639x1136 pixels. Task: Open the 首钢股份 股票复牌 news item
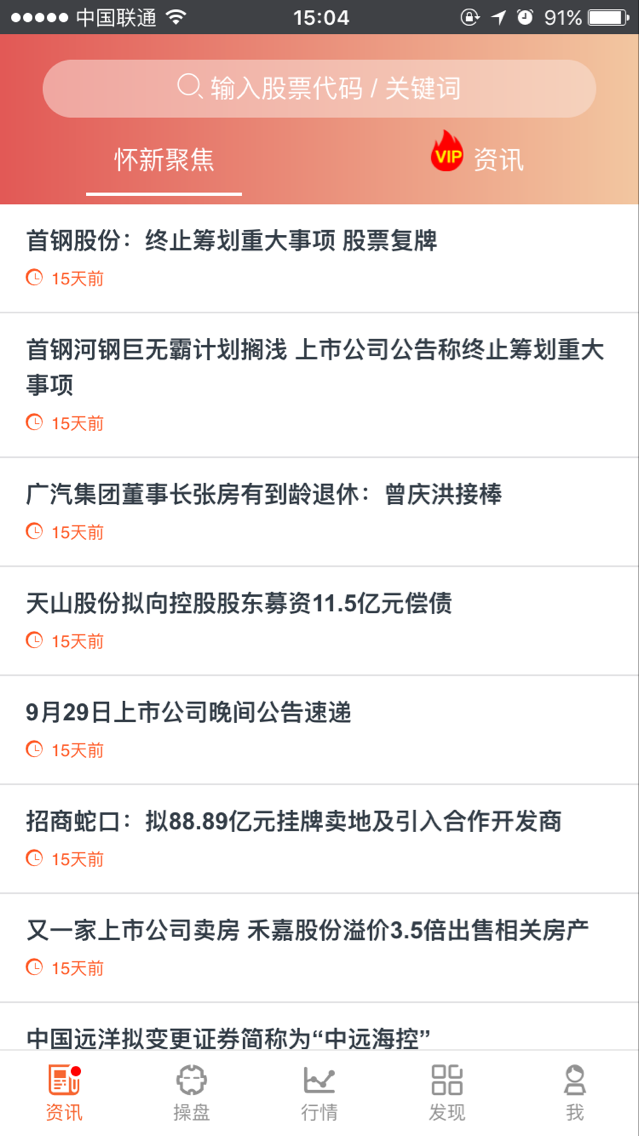point(320,259)
